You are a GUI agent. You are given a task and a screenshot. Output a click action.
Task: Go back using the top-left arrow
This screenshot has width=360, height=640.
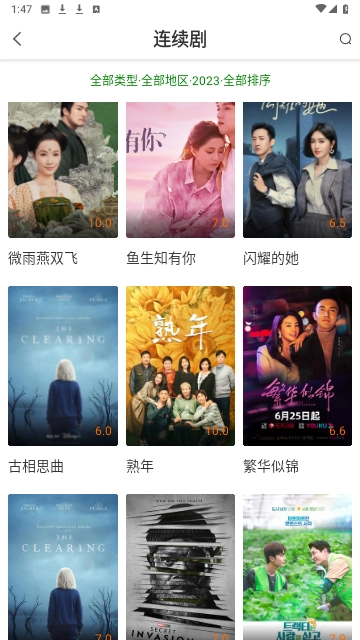(17, 39)
